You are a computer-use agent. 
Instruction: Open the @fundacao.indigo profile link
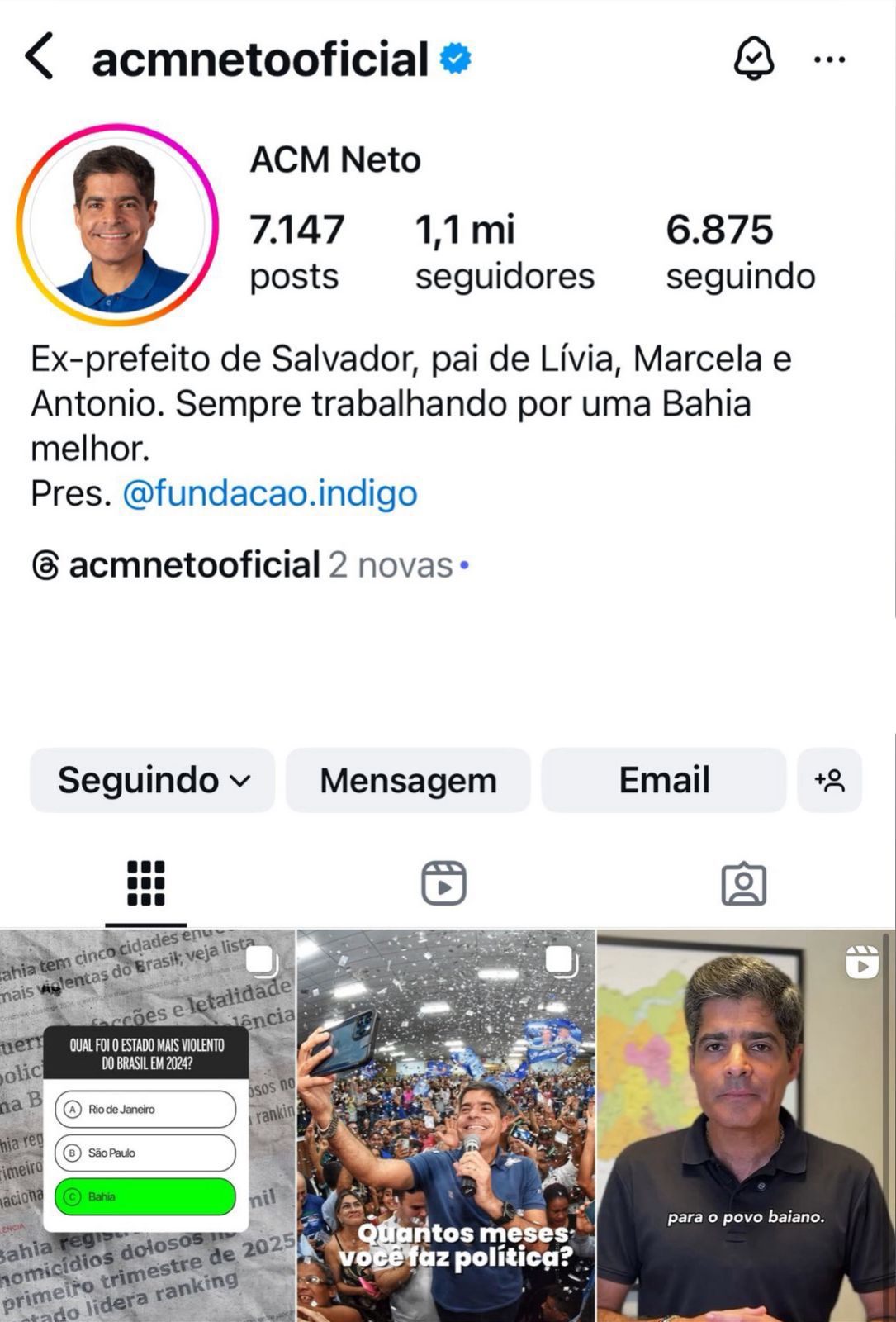[270, 493]
